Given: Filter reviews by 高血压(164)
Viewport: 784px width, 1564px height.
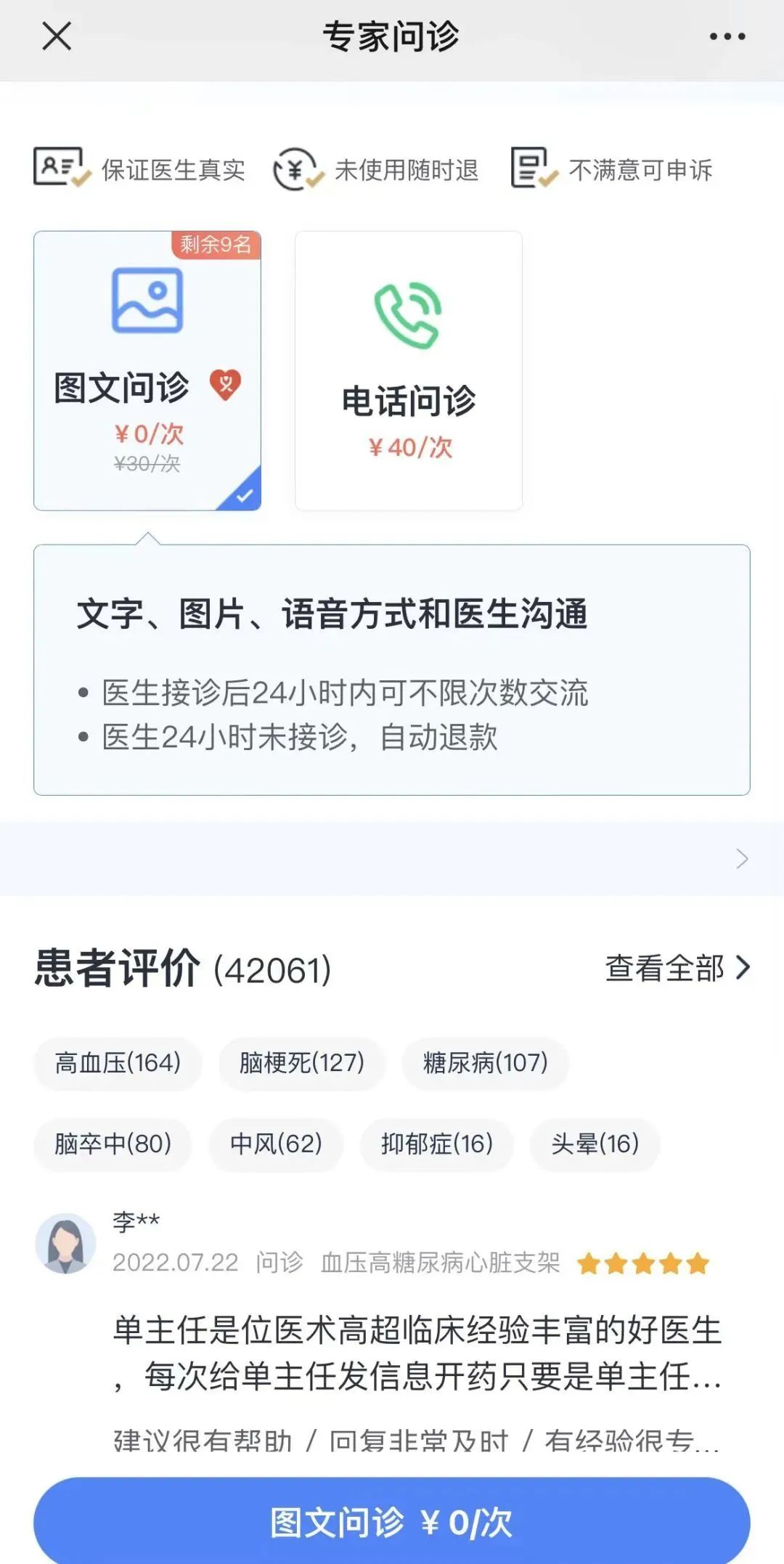Looking at the screenshot, I should tap(118, 1063).
